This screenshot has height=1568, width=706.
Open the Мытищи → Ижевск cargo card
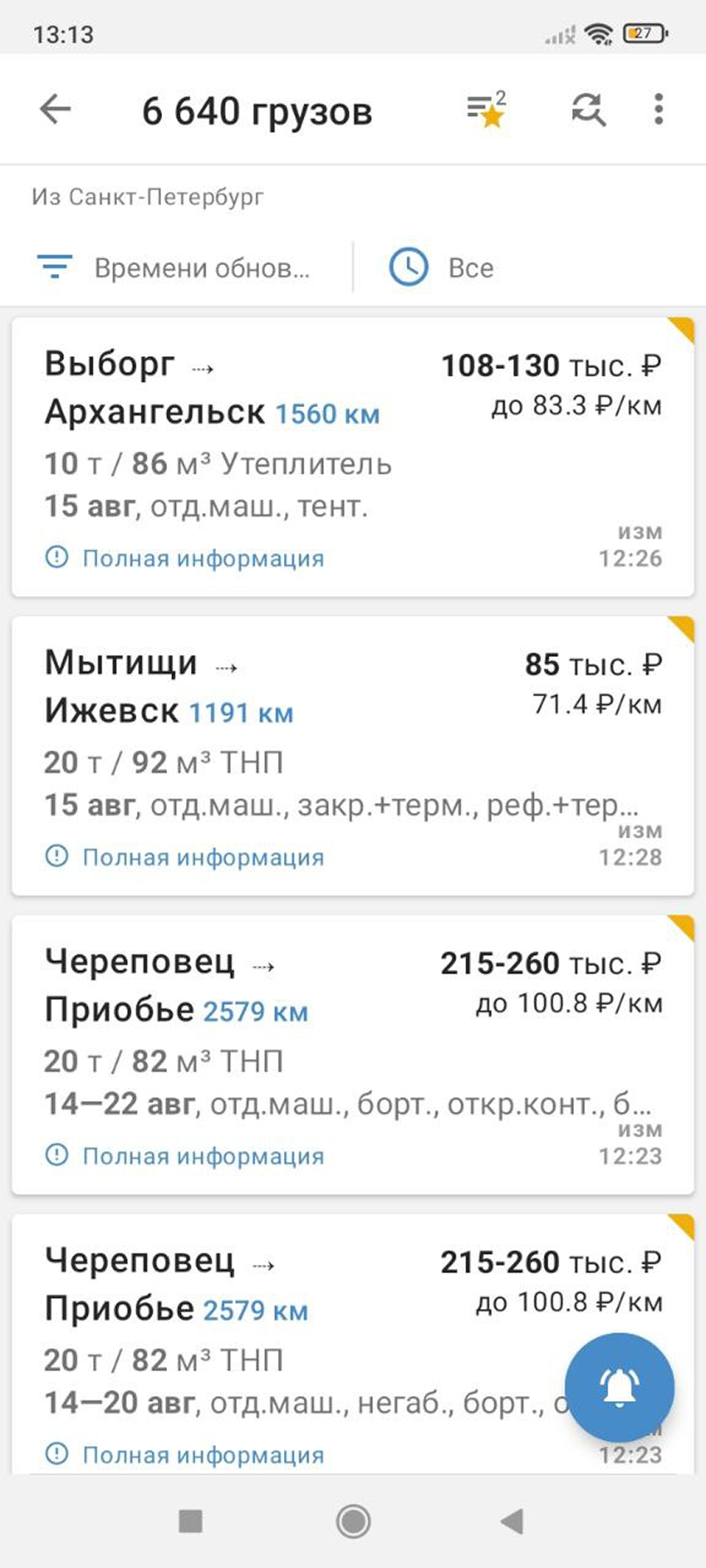(352, 741)
